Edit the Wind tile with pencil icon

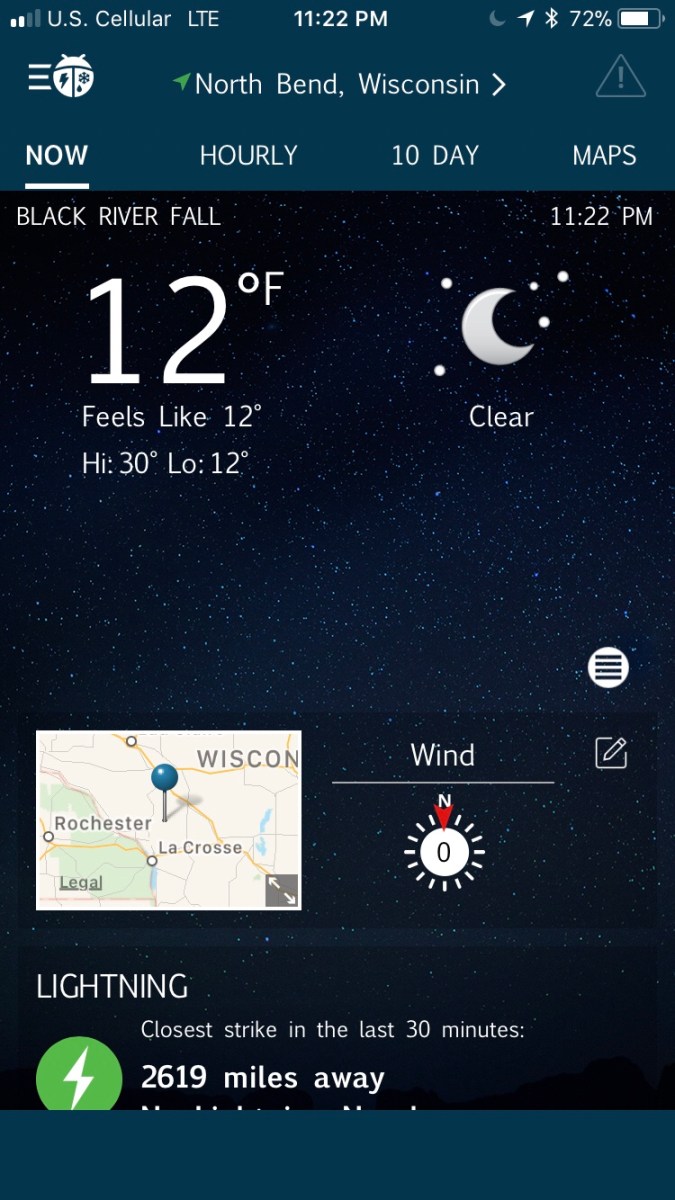[x=610, y=753]
